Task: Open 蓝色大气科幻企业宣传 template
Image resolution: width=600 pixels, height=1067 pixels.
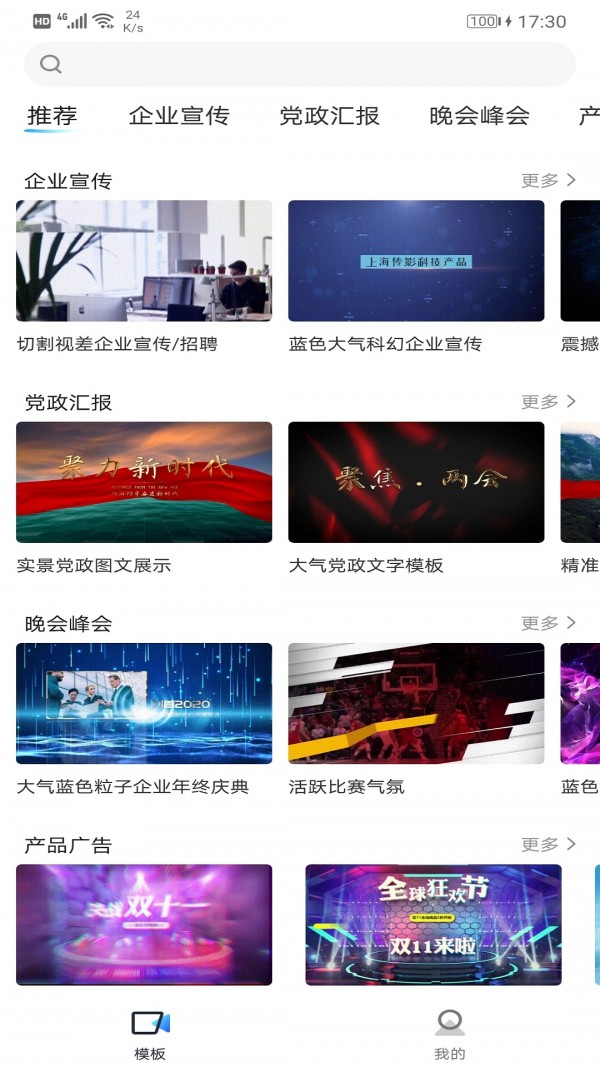Action: tap(416, 261)
